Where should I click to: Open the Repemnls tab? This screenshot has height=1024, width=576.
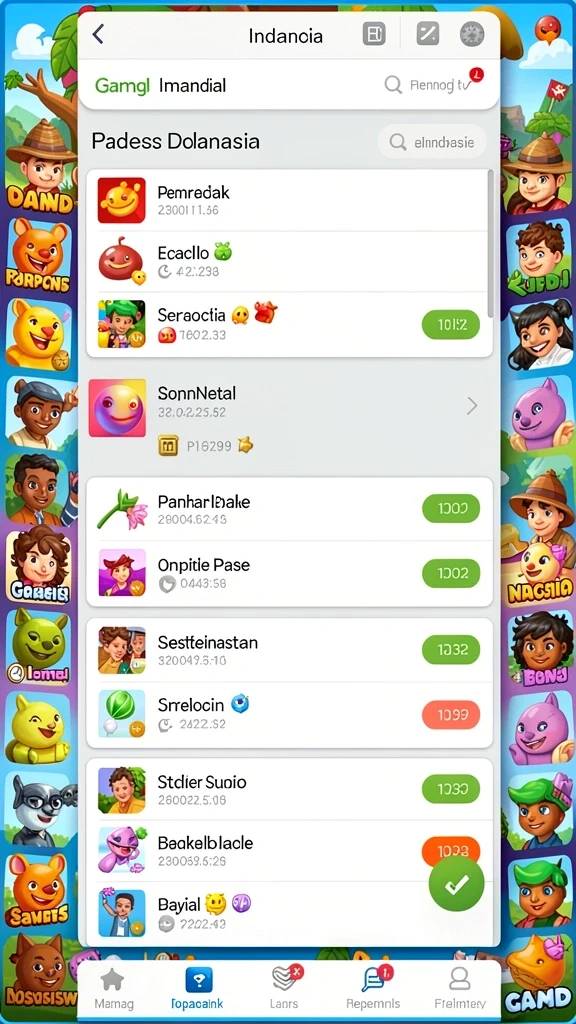point(373,987)
